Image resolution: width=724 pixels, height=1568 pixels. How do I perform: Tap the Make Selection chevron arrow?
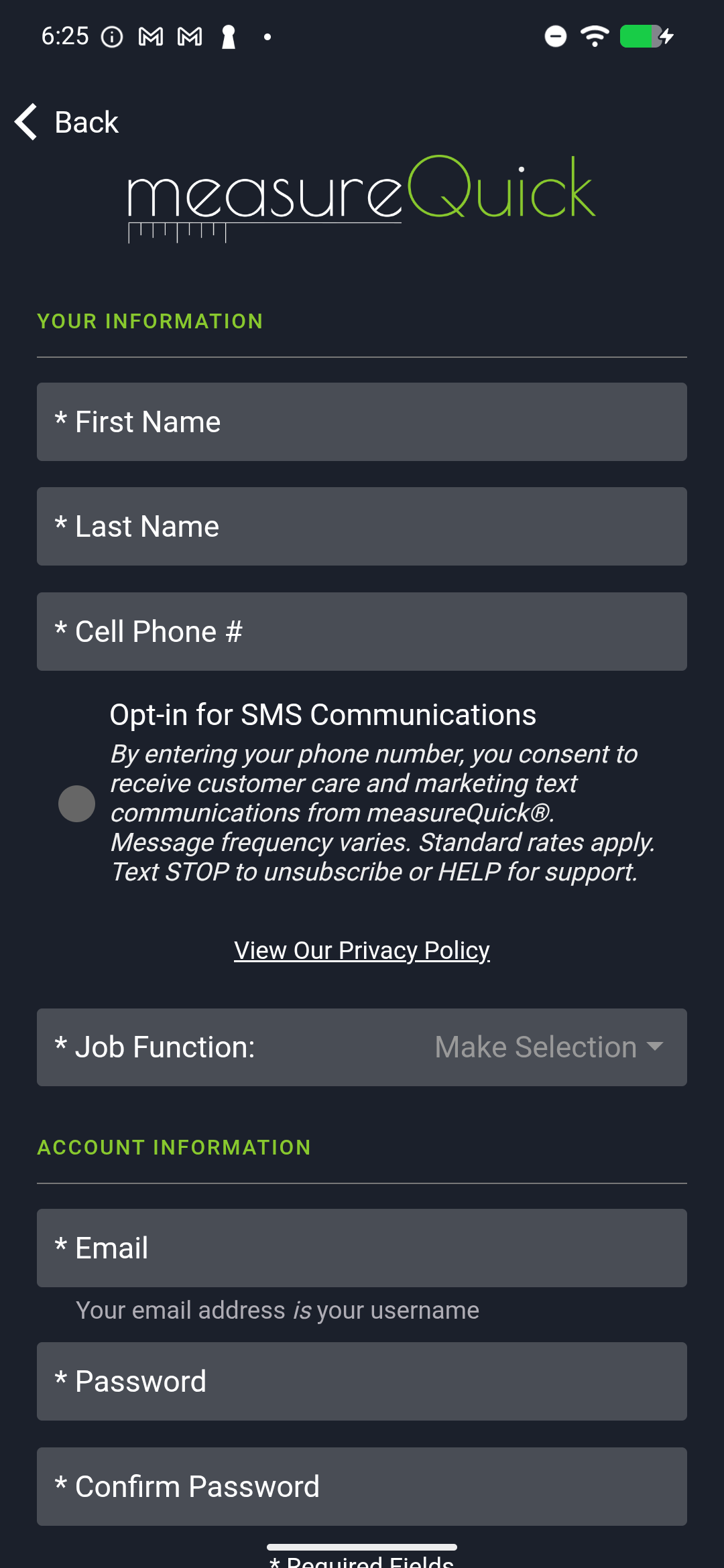click(x=654, y=1047)
